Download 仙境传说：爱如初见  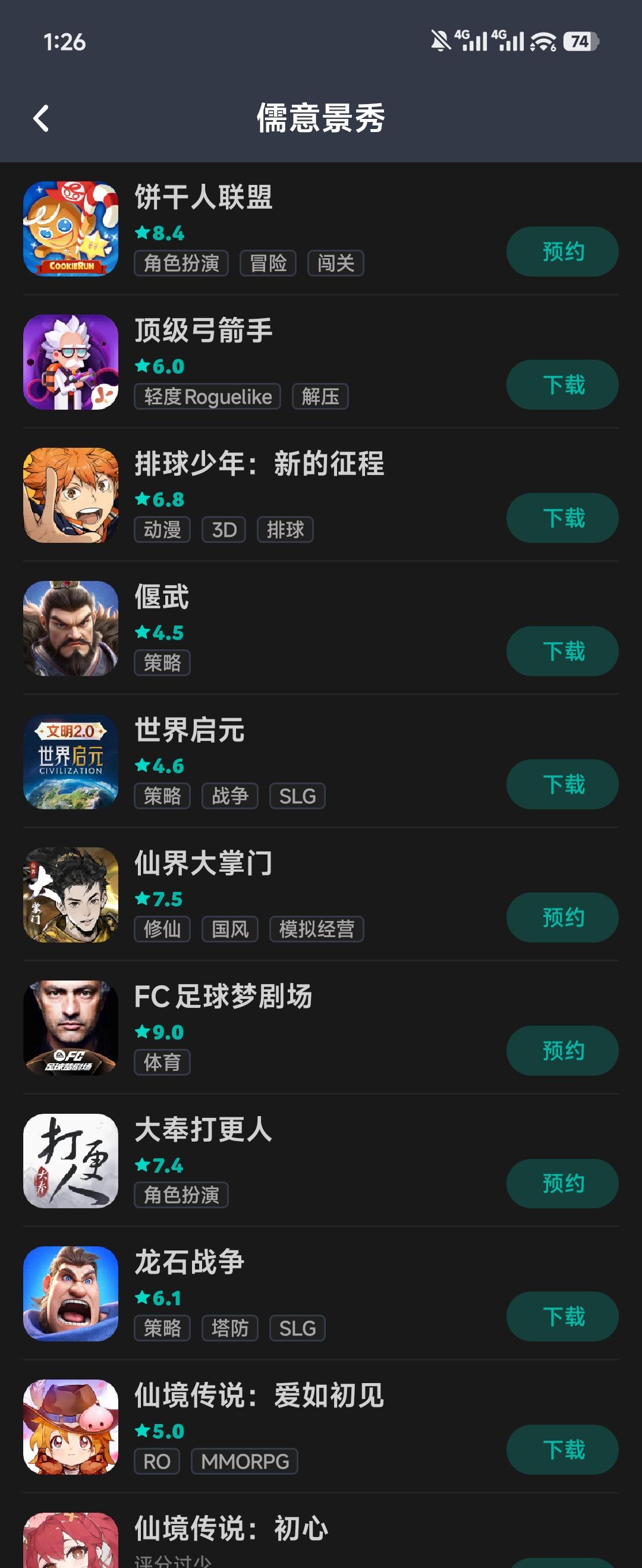(x=562, y=1450)
